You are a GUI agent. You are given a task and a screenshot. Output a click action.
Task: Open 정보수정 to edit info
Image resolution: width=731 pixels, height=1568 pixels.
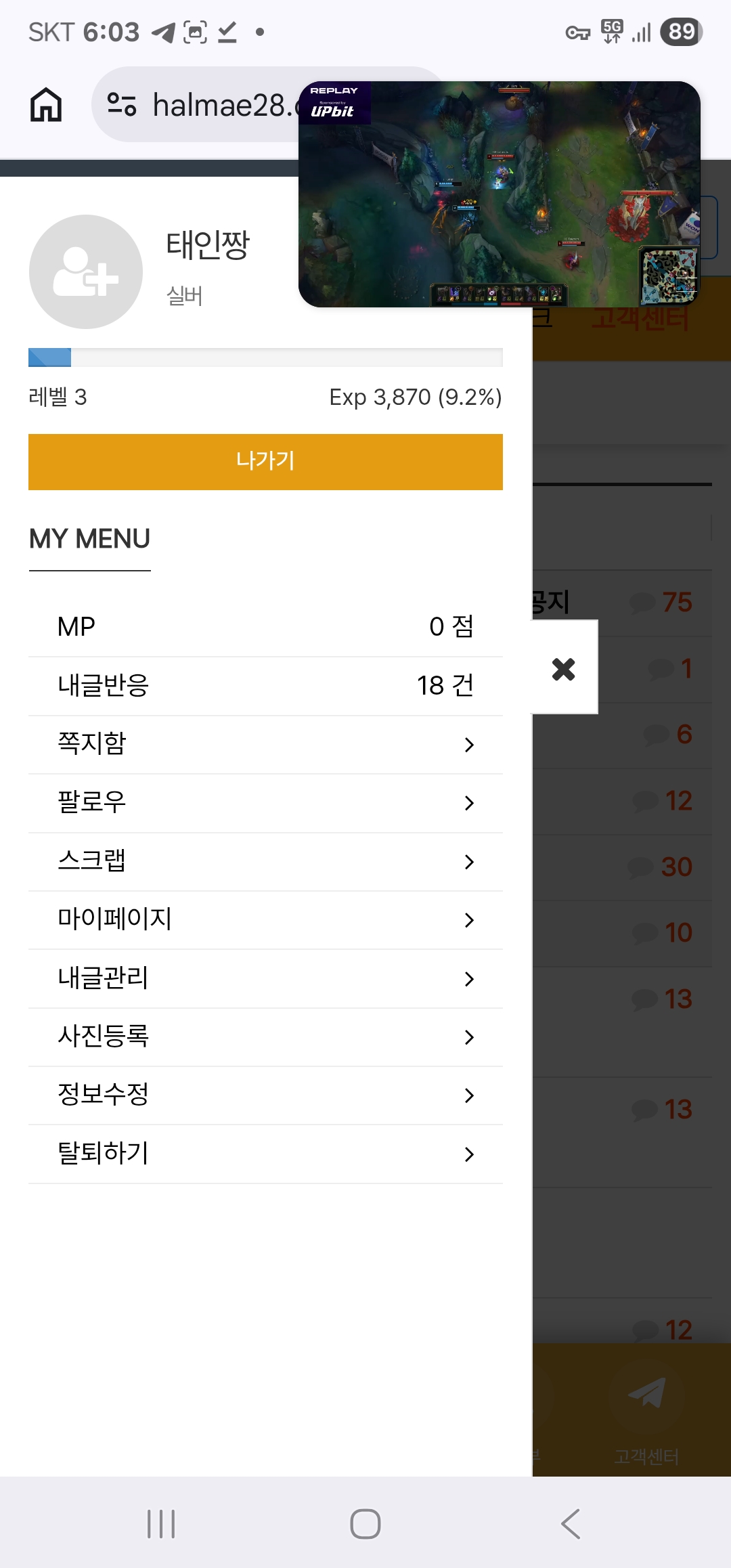click(x=265, y=1095)
